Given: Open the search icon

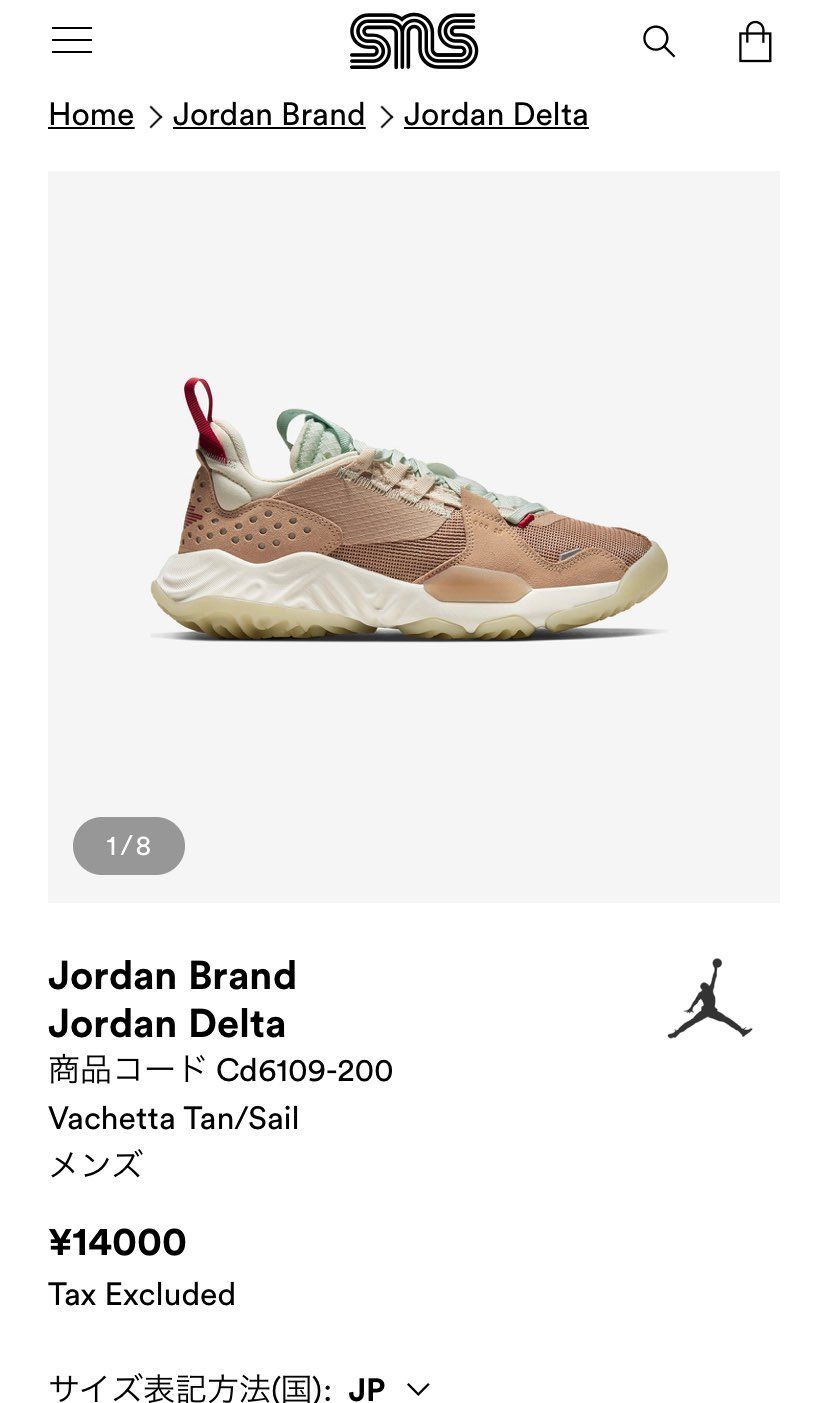Looking at the screenshot, I should 658,41.
